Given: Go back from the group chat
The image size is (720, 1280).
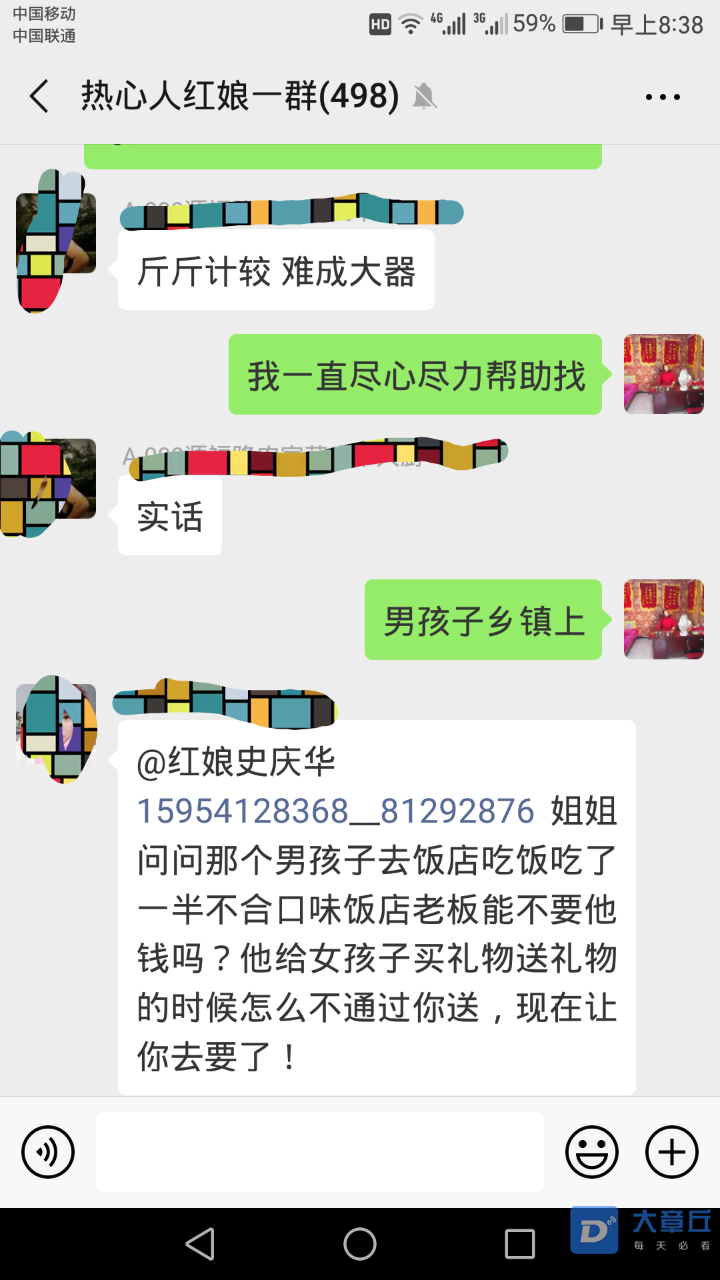Looking at the screenshot, I should pos(39,97).
